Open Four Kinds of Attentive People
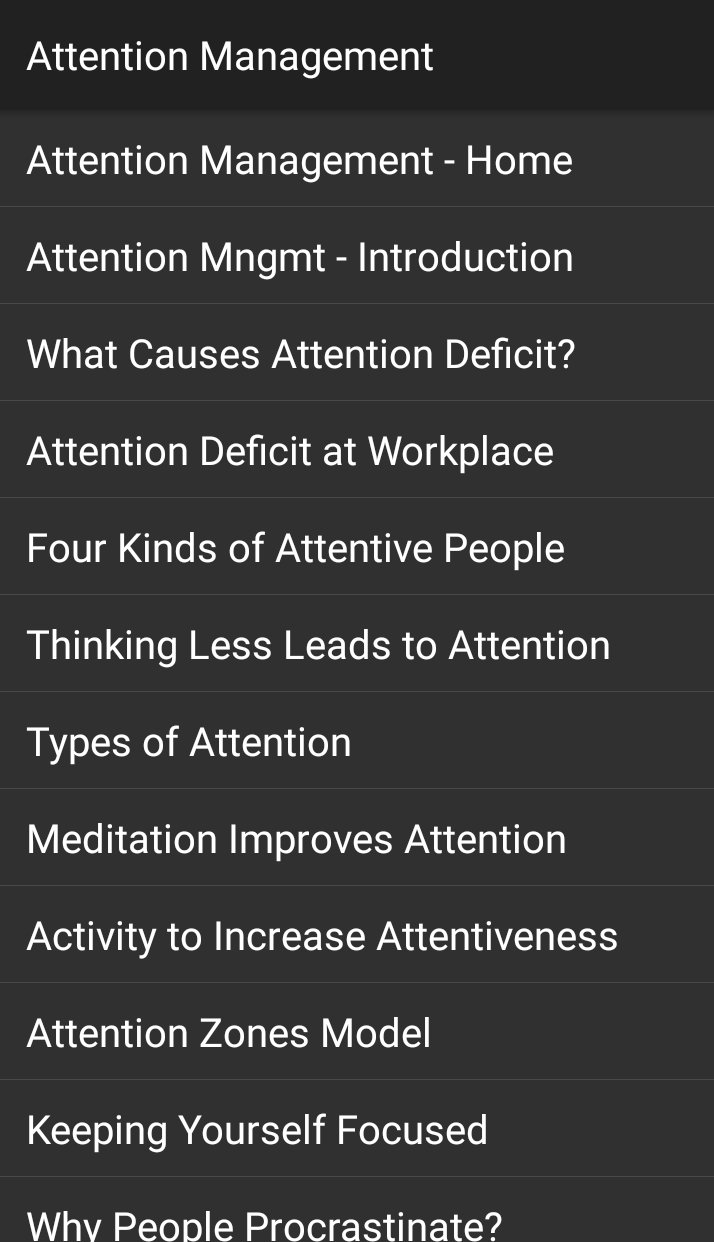 [x=296, y=548]
